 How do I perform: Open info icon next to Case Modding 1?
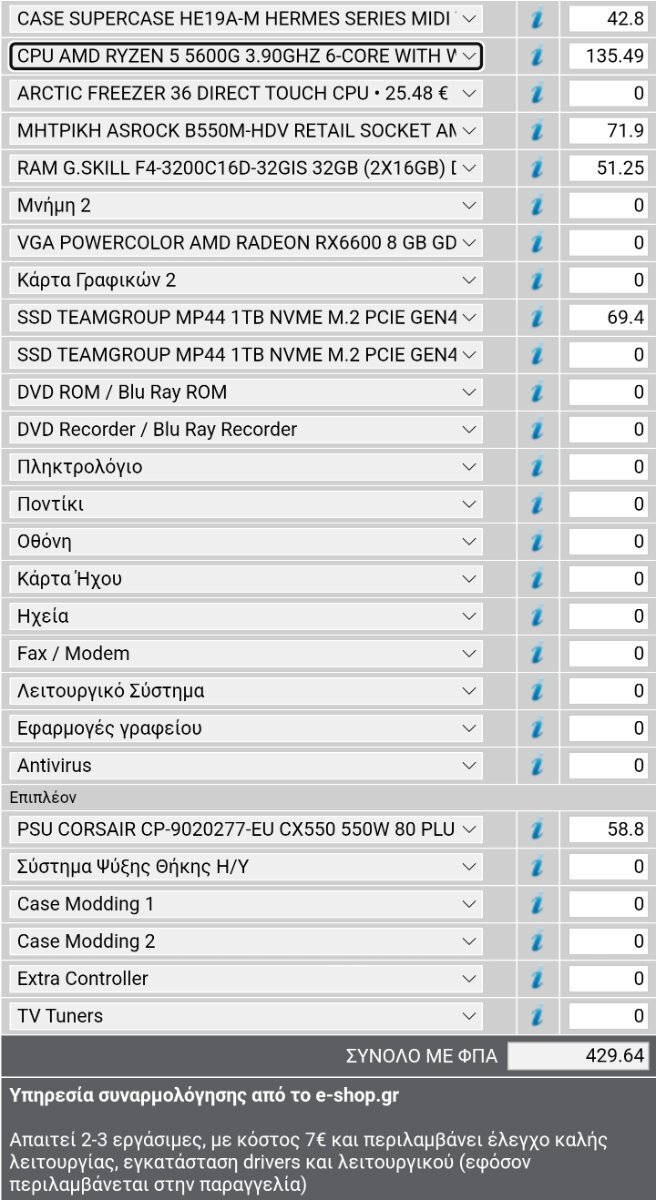pyautogui.click(x=537, y=904)
